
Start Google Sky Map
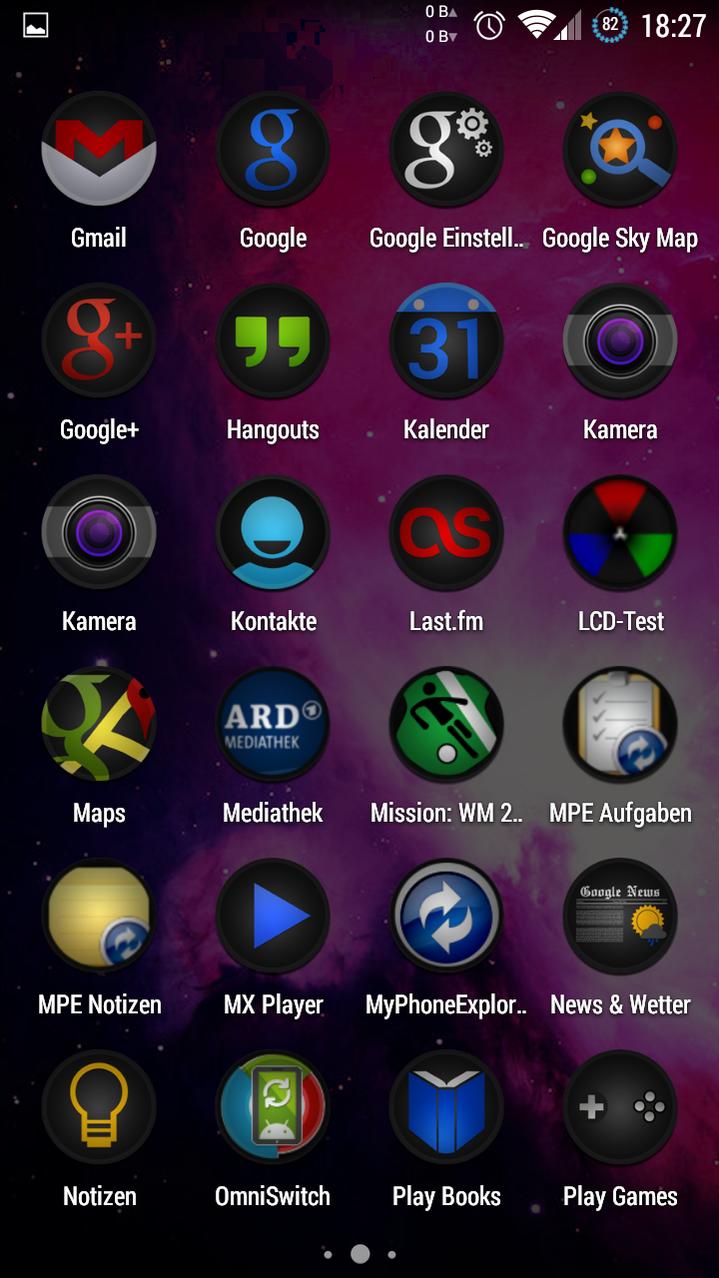620,150
